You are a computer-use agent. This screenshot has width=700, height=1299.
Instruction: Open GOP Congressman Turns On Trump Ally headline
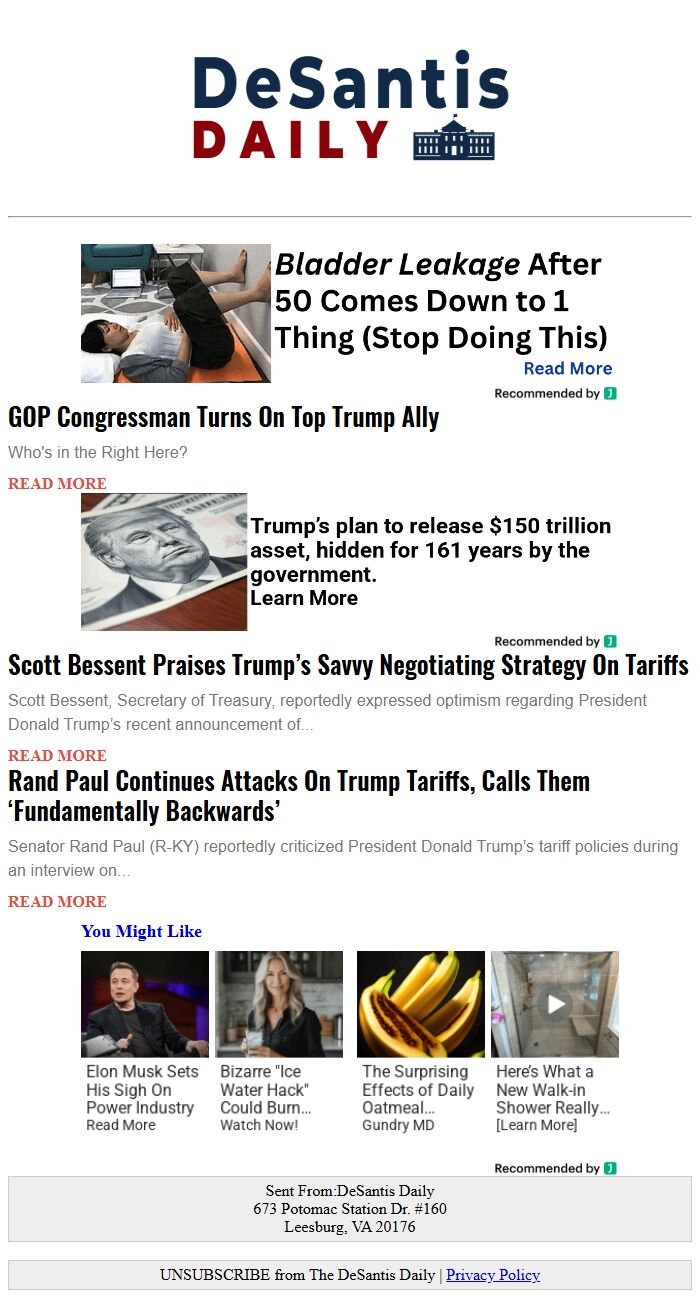(x=224, y=417)
